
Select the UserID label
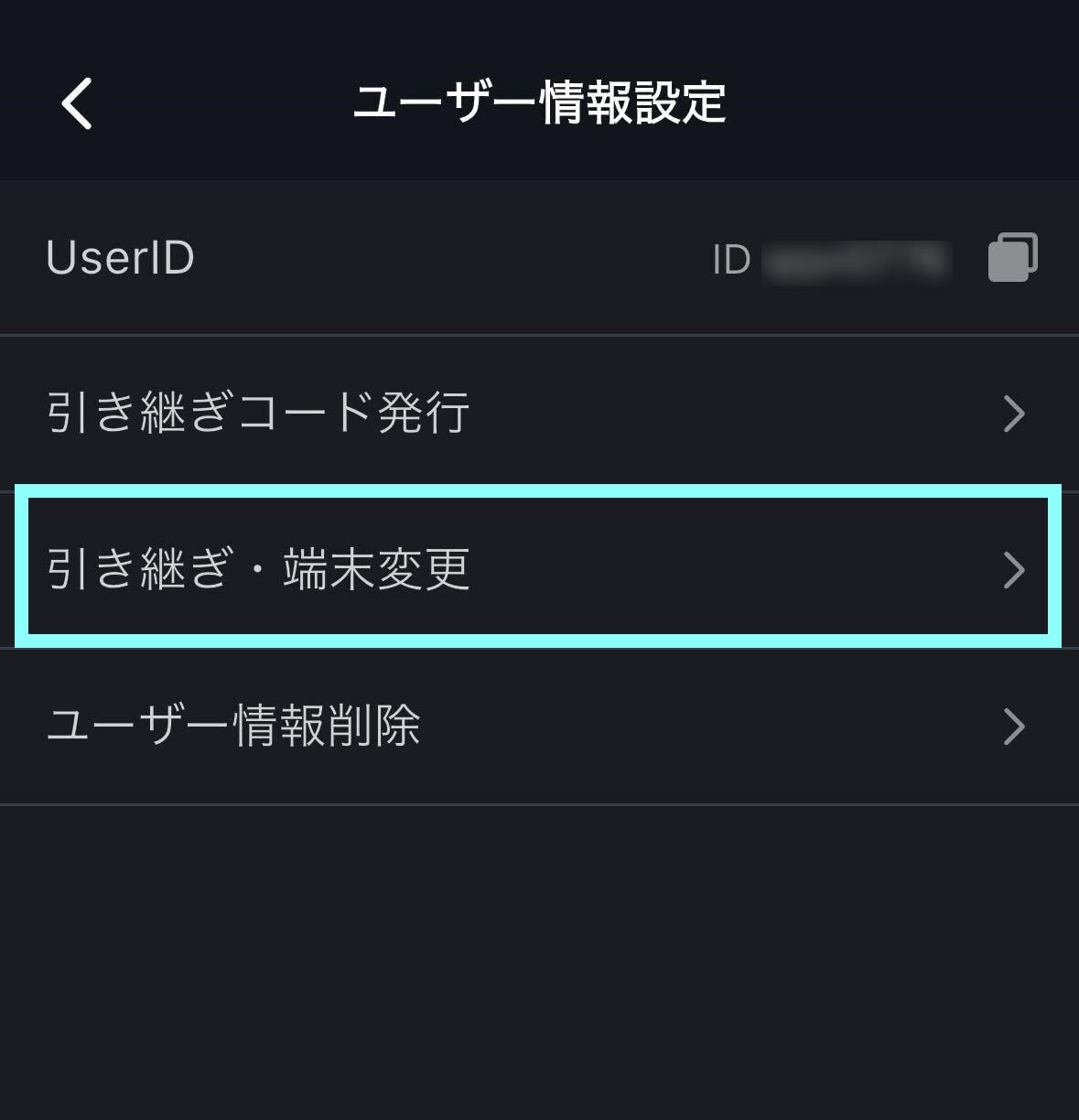pos(120,257)
